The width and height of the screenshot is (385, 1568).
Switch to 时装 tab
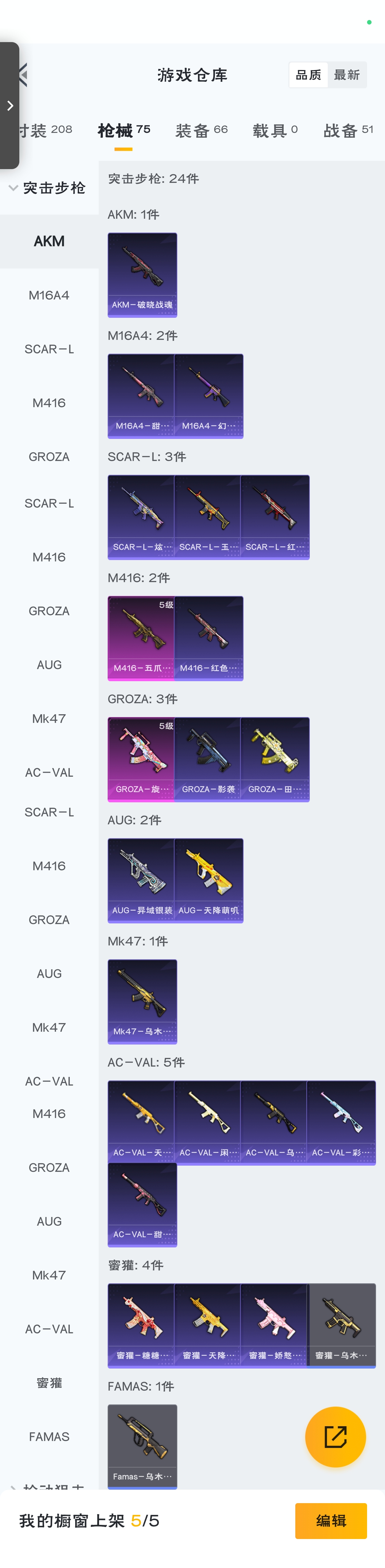click(x=42, y=130)
